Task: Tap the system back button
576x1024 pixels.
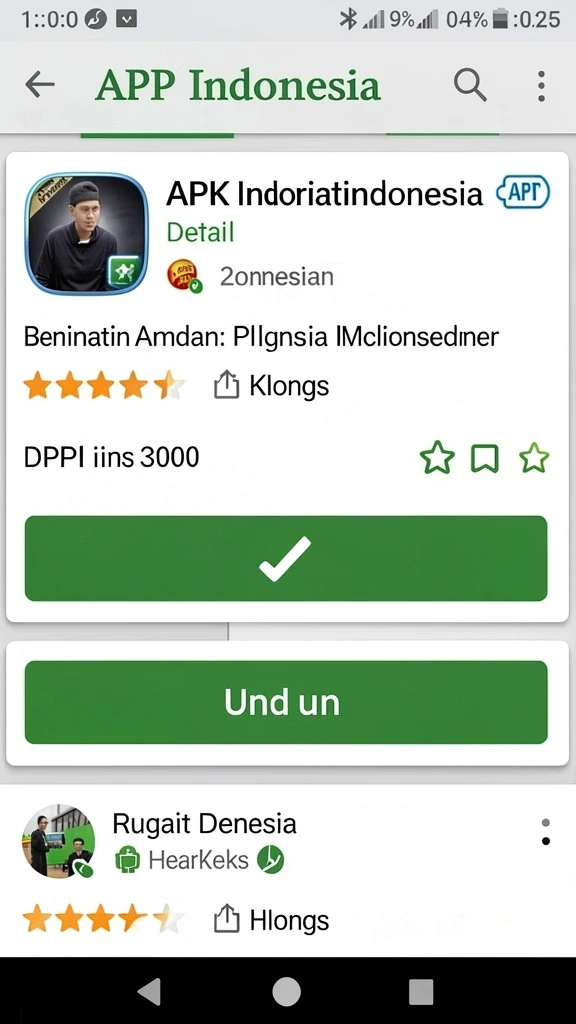Action: pos(150,992)
